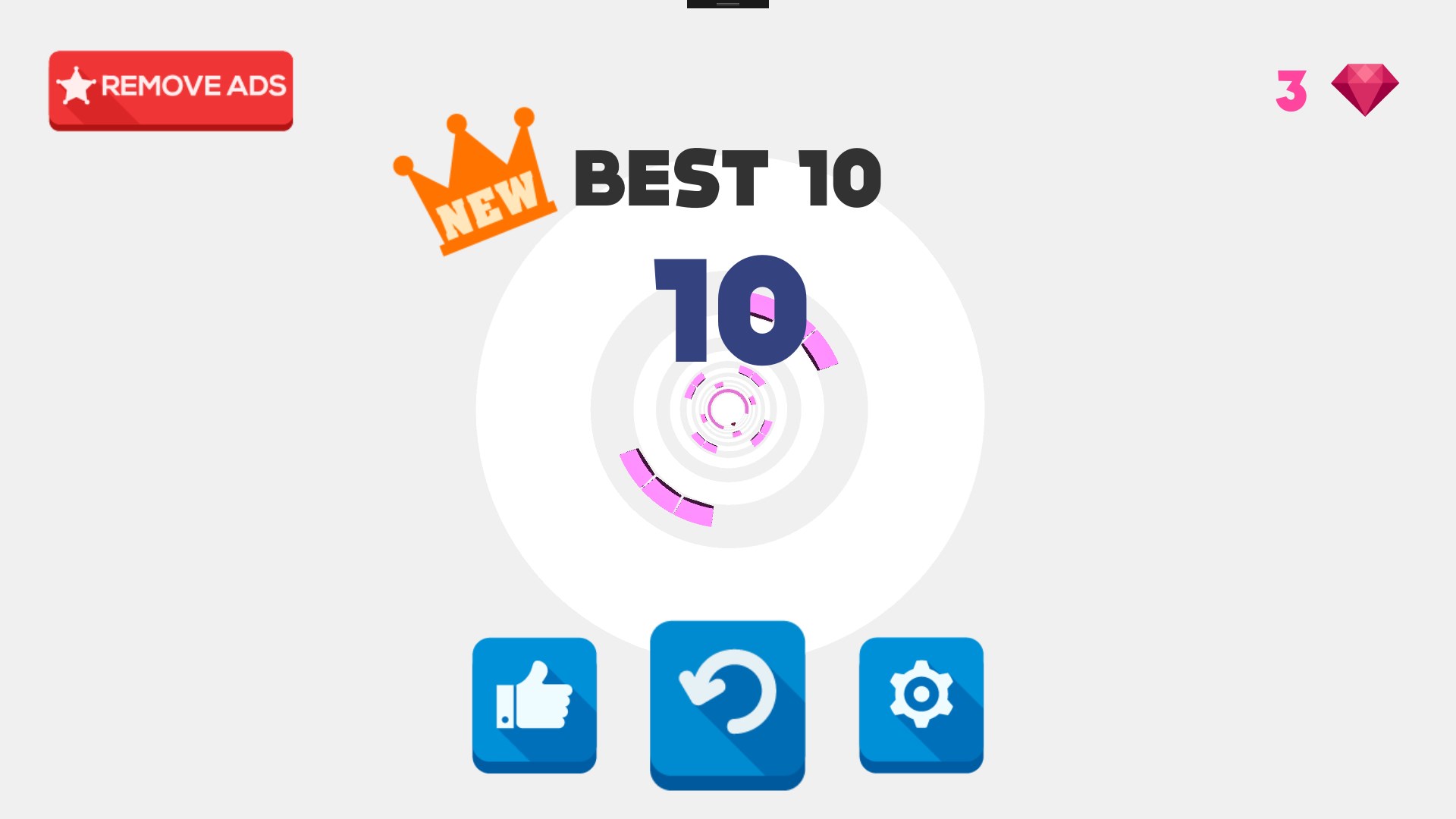The image size is (1456, 819).
Task: Like the game with the thumbs-up button
Action: click(x=534, y=704)
